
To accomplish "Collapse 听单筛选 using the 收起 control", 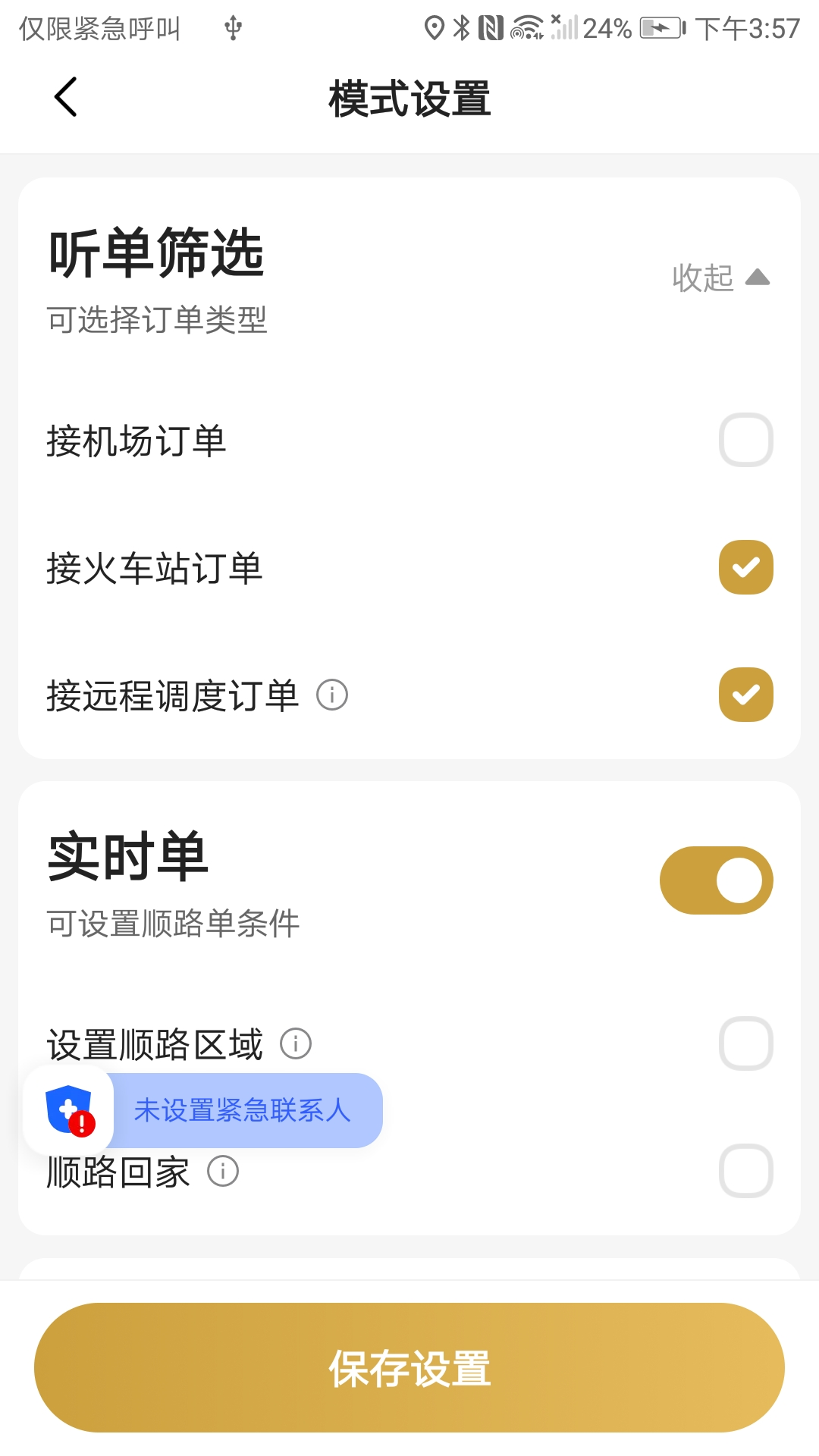I will pos(719,278).
